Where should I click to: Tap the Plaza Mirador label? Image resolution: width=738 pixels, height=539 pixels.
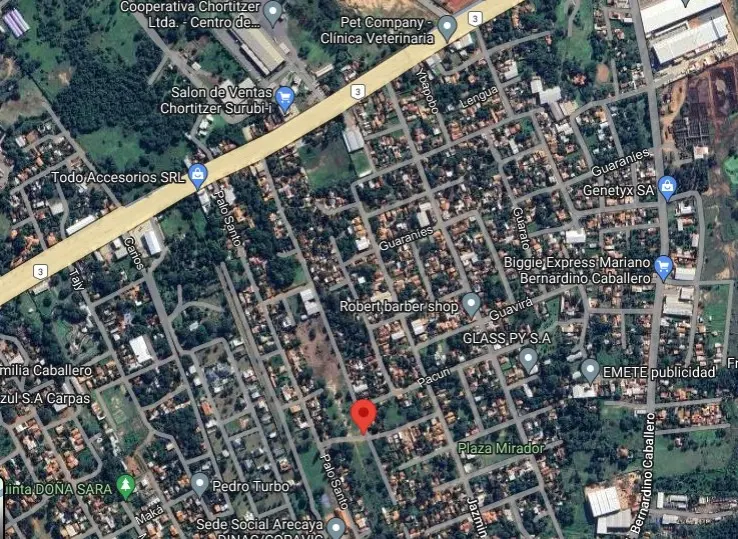[501, 448]
